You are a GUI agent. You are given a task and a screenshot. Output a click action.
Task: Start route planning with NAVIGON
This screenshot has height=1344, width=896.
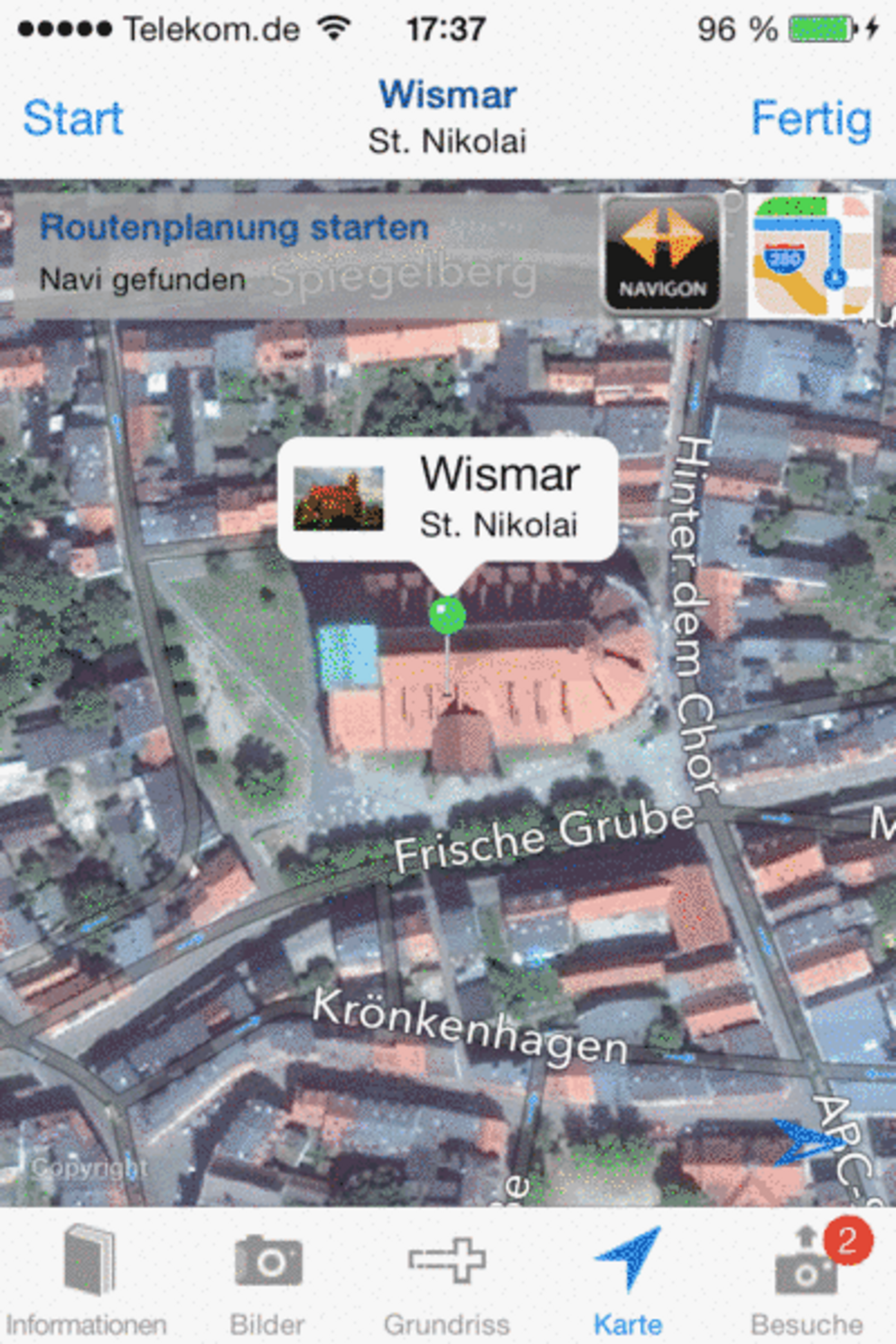click(662, 254)
